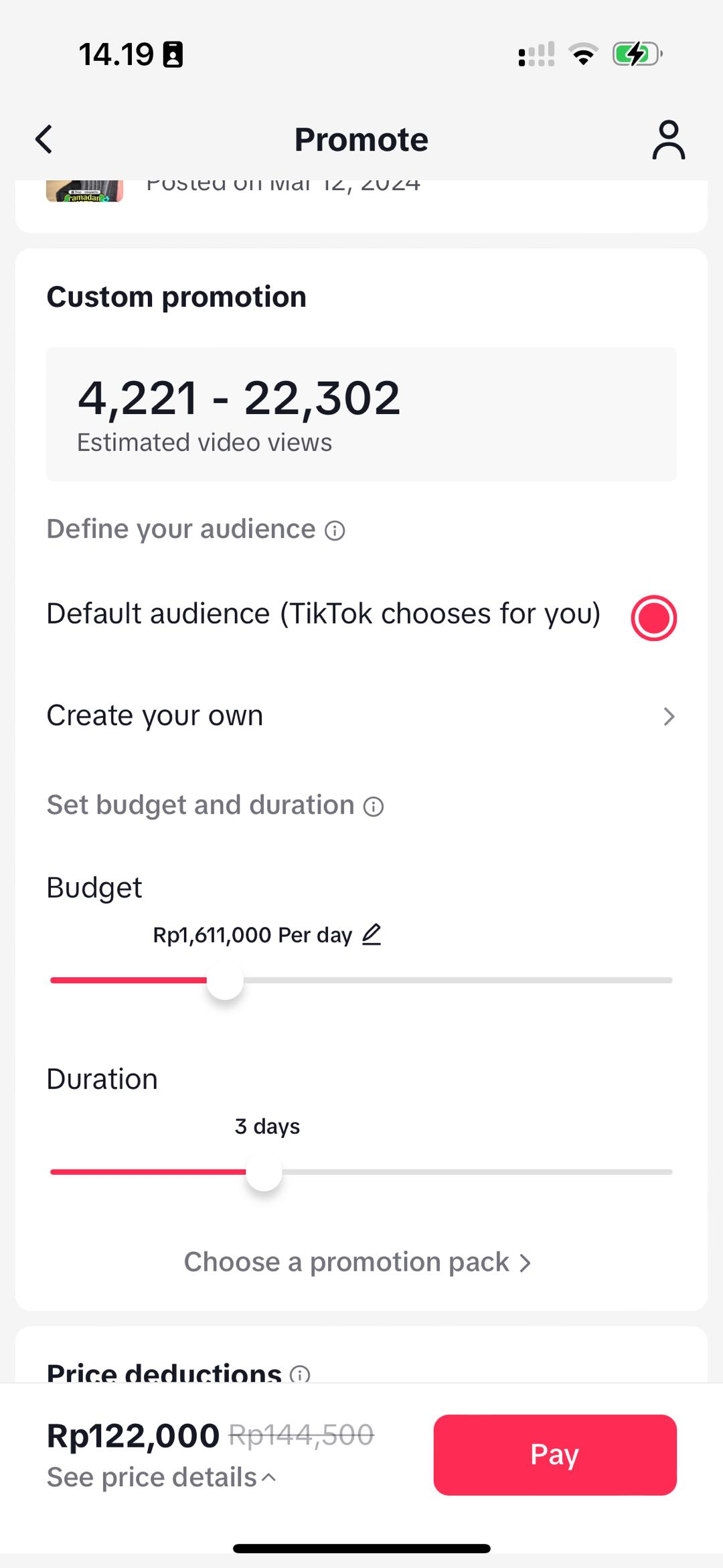This screenshot has width=723, height=1568.
Task: Pay for the promotion
Action: pyautogui.click(x=554, y=1455)
